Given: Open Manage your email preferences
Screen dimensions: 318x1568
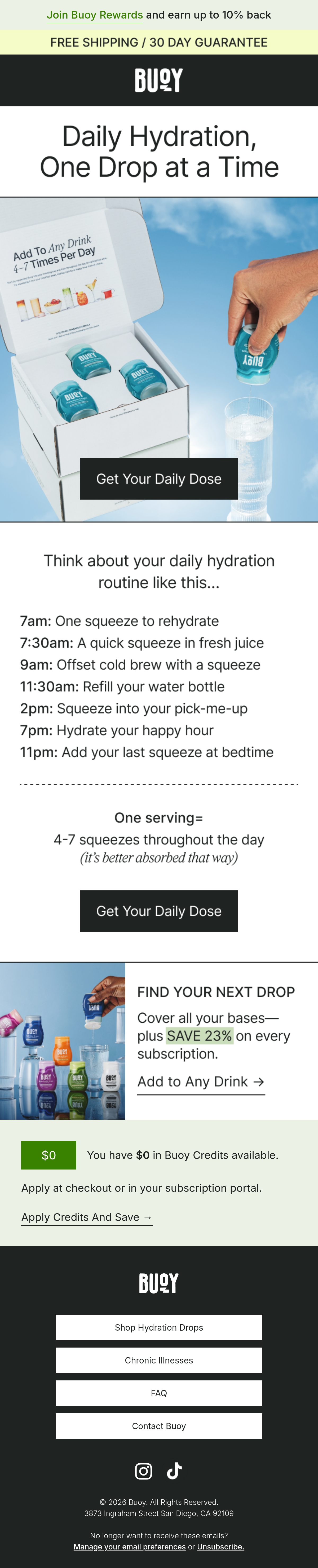Looking at the screenshot, I should point(130,1547).
